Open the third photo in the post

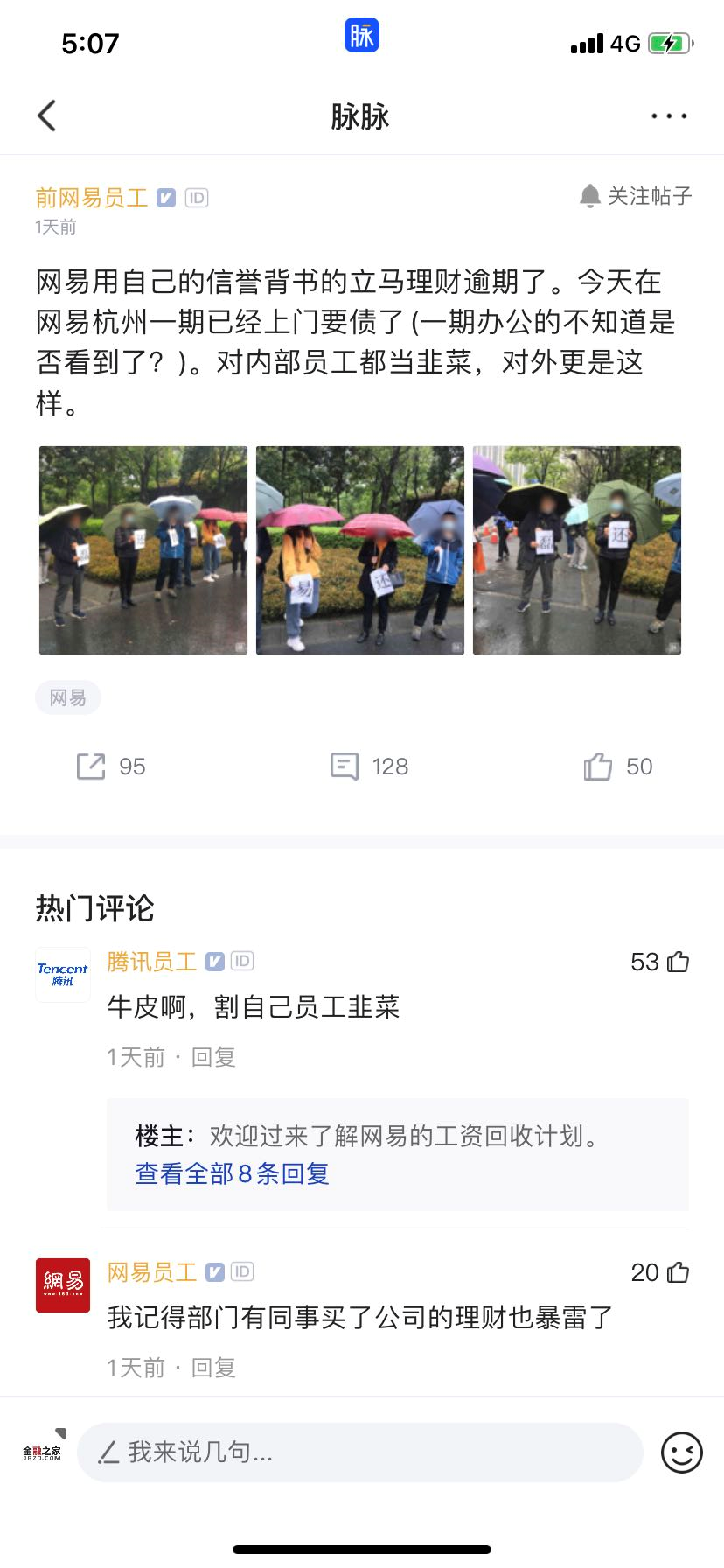coord(577,550)
